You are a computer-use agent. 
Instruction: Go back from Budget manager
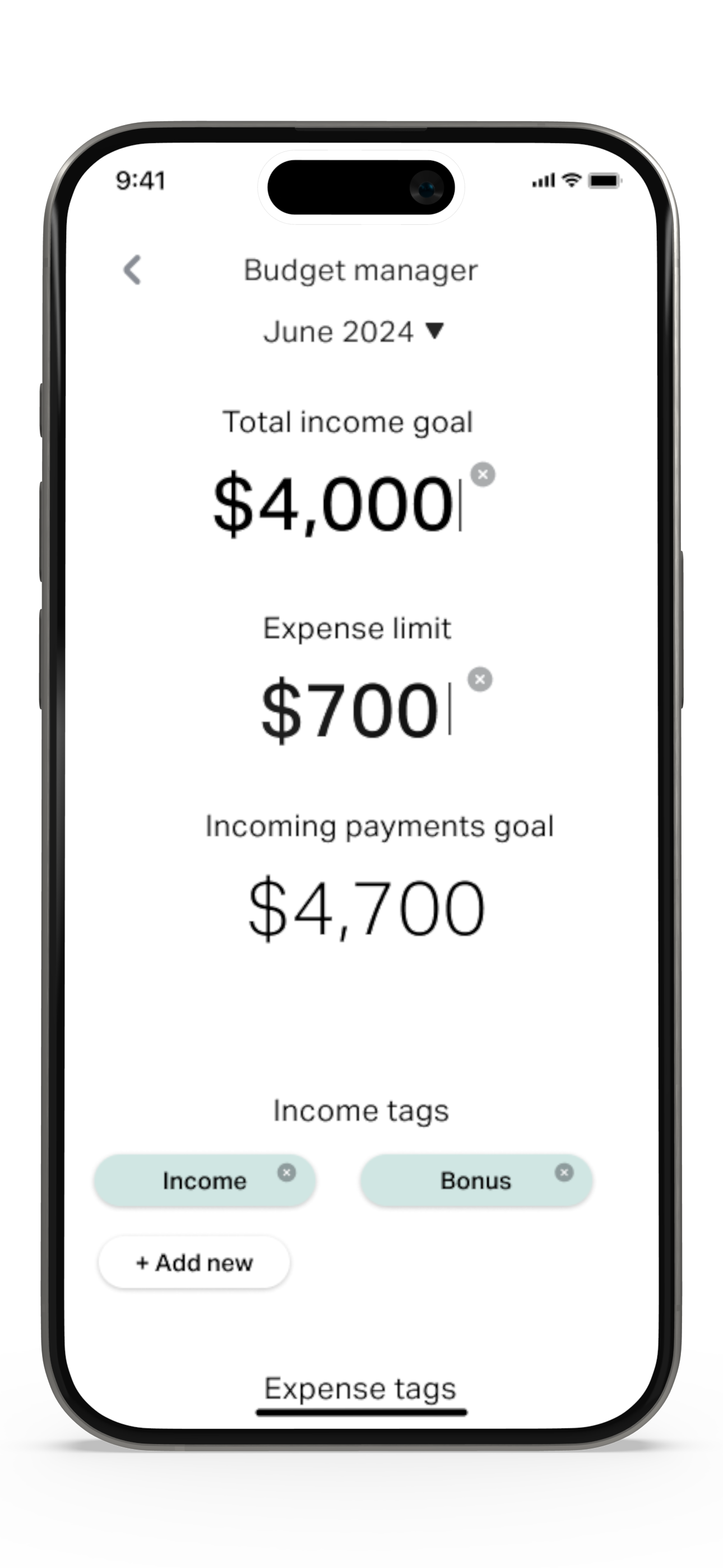tap(132, 270)
